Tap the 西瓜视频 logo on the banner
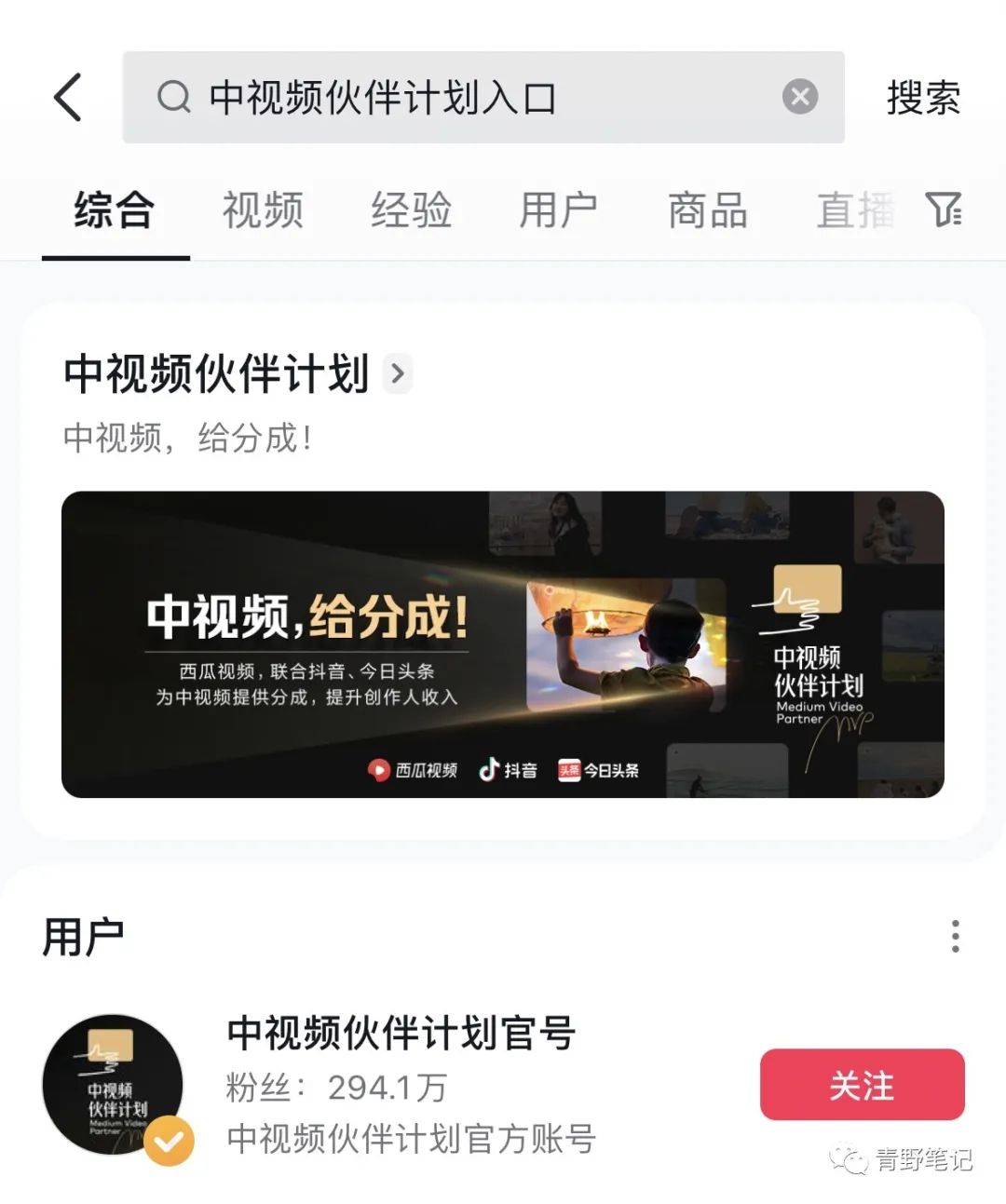The width and height of the screenshot is (1006, 1204). pos(414,770)
